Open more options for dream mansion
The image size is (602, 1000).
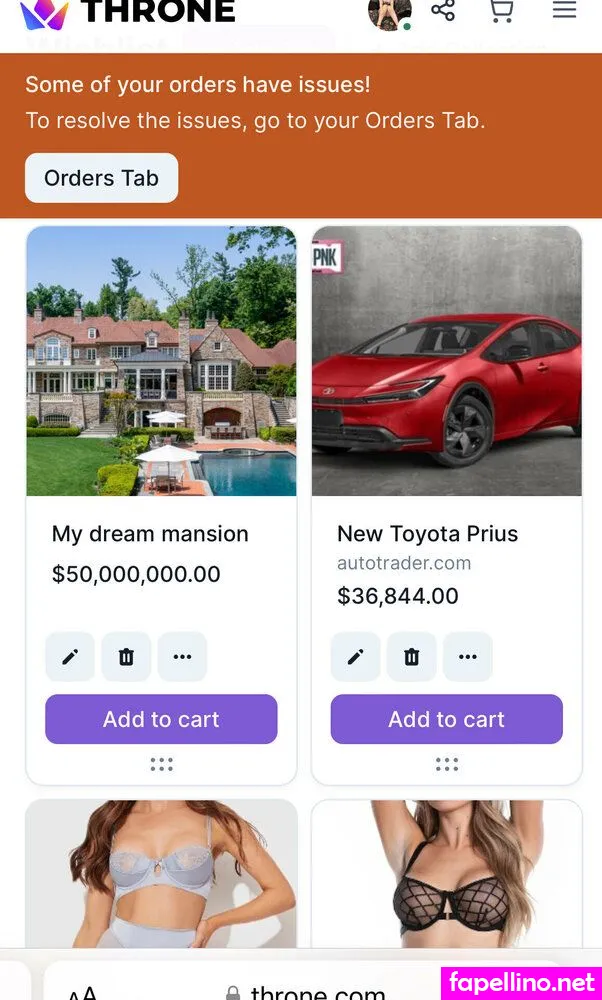(182, 657)
